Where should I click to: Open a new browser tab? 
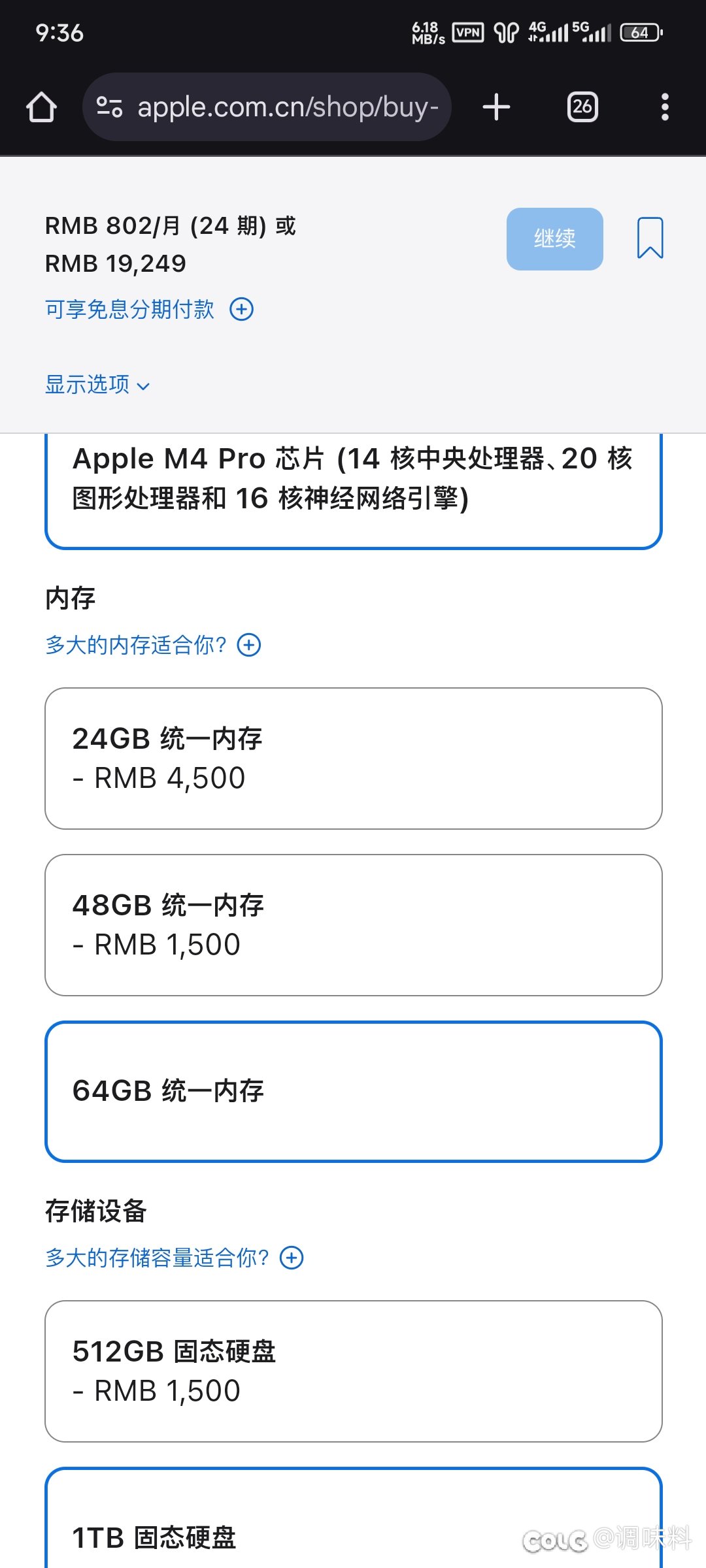point(496,107)
